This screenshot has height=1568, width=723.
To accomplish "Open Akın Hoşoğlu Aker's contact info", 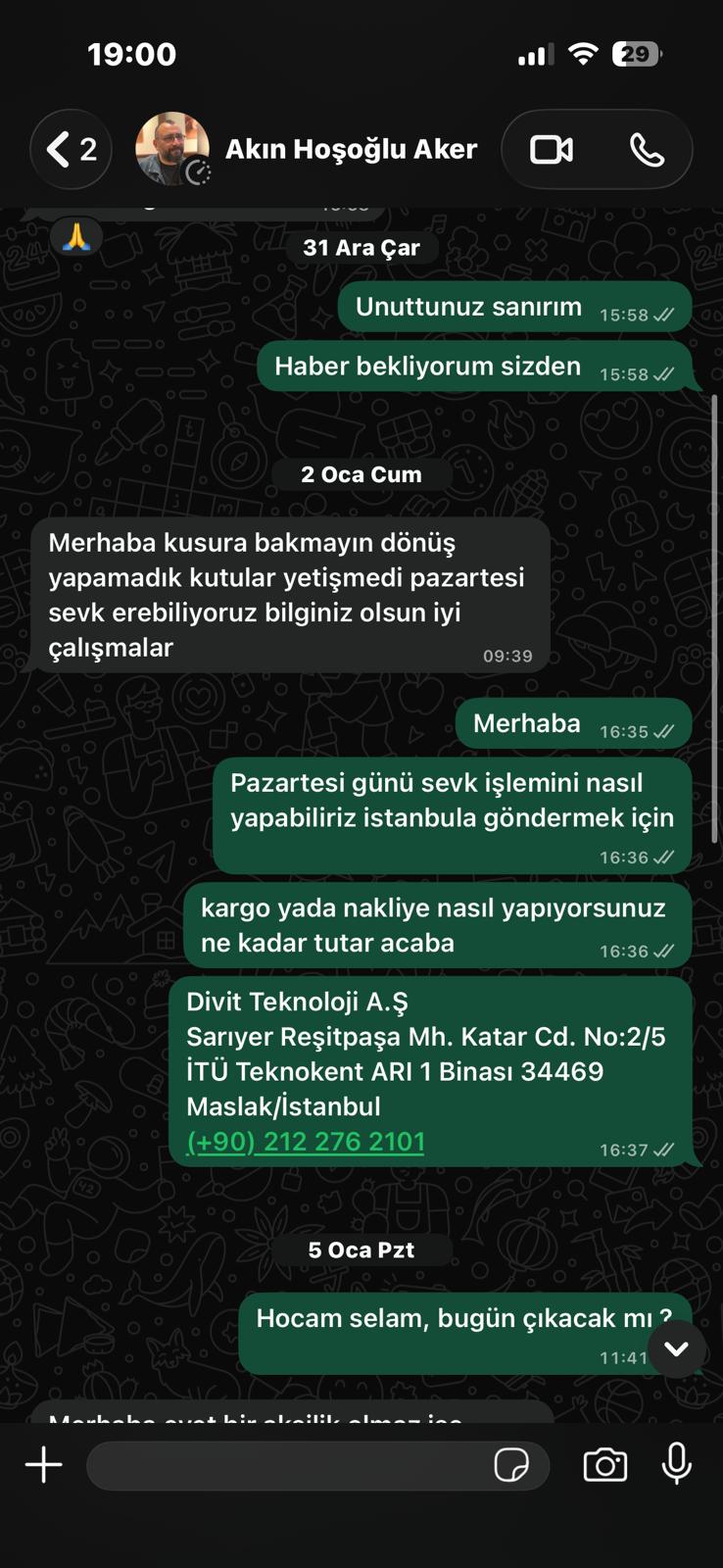I will click(x=351, y=150).
